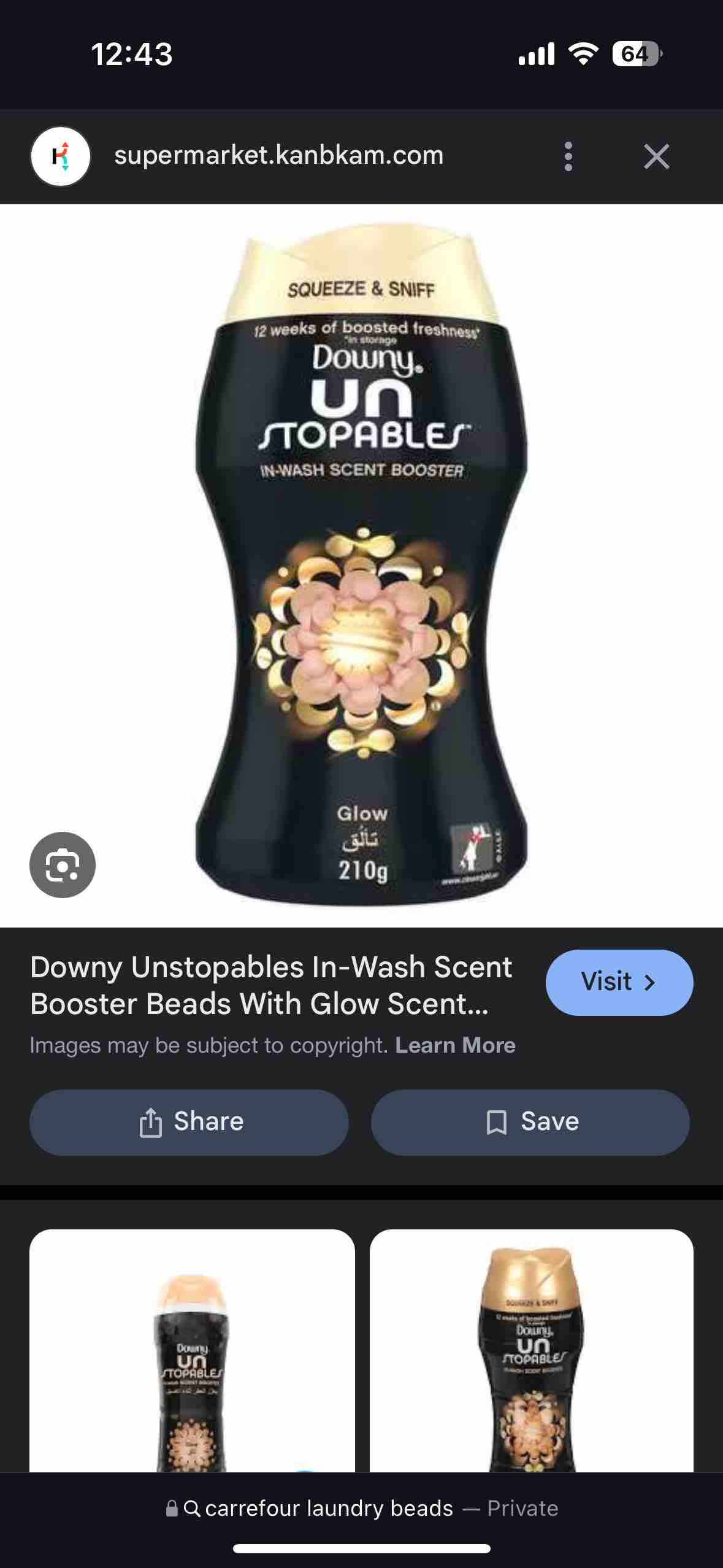Screen dimensions: 723x1568
Task: Search this image with Lens icon
Action: coord(63,865)
